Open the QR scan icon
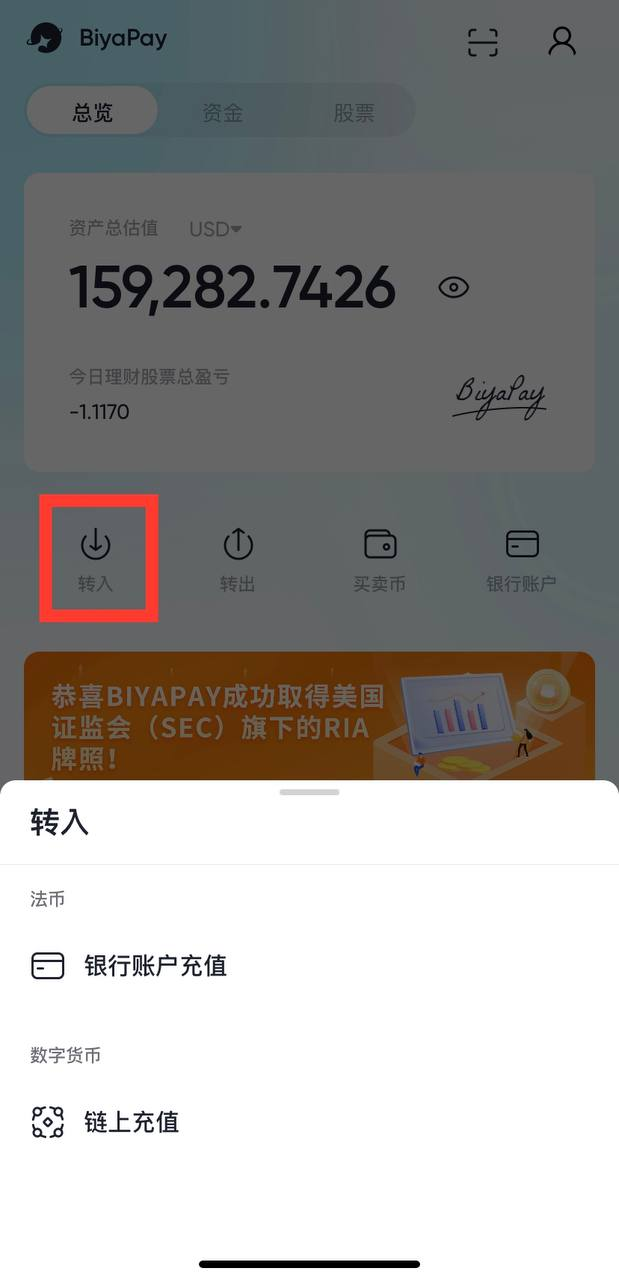Screen dimensions: 619x1280 [x=483, y=42]
